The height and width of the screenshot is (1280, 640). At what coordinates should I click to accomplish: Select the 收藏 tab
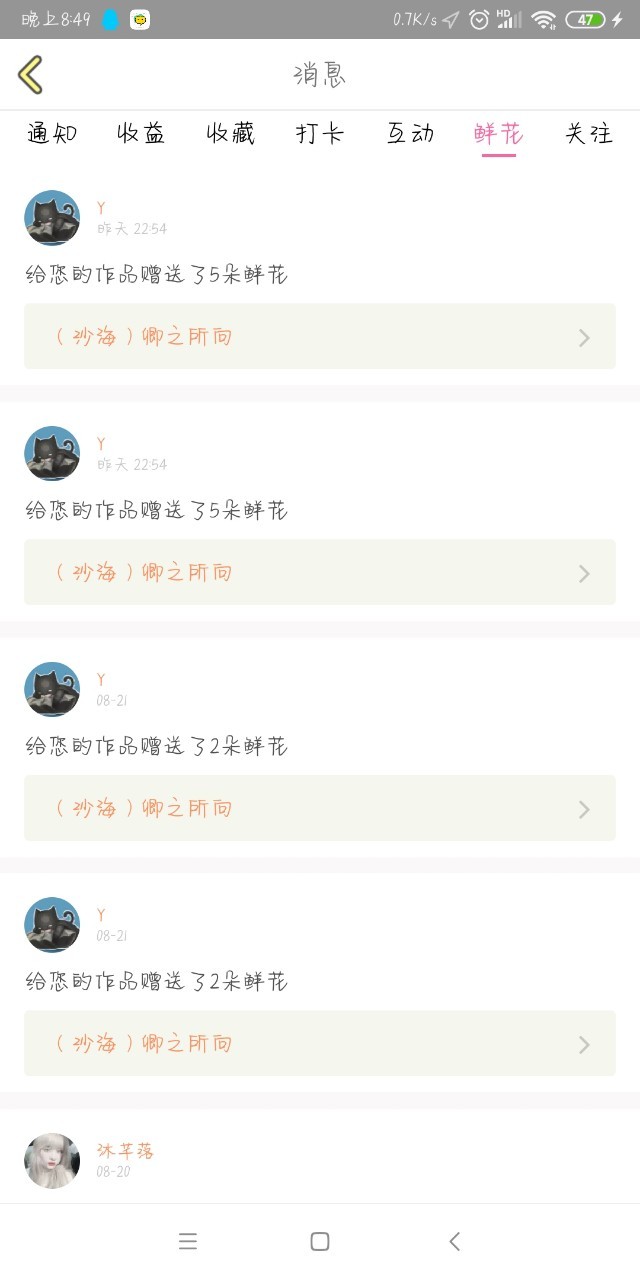point(231,134)
